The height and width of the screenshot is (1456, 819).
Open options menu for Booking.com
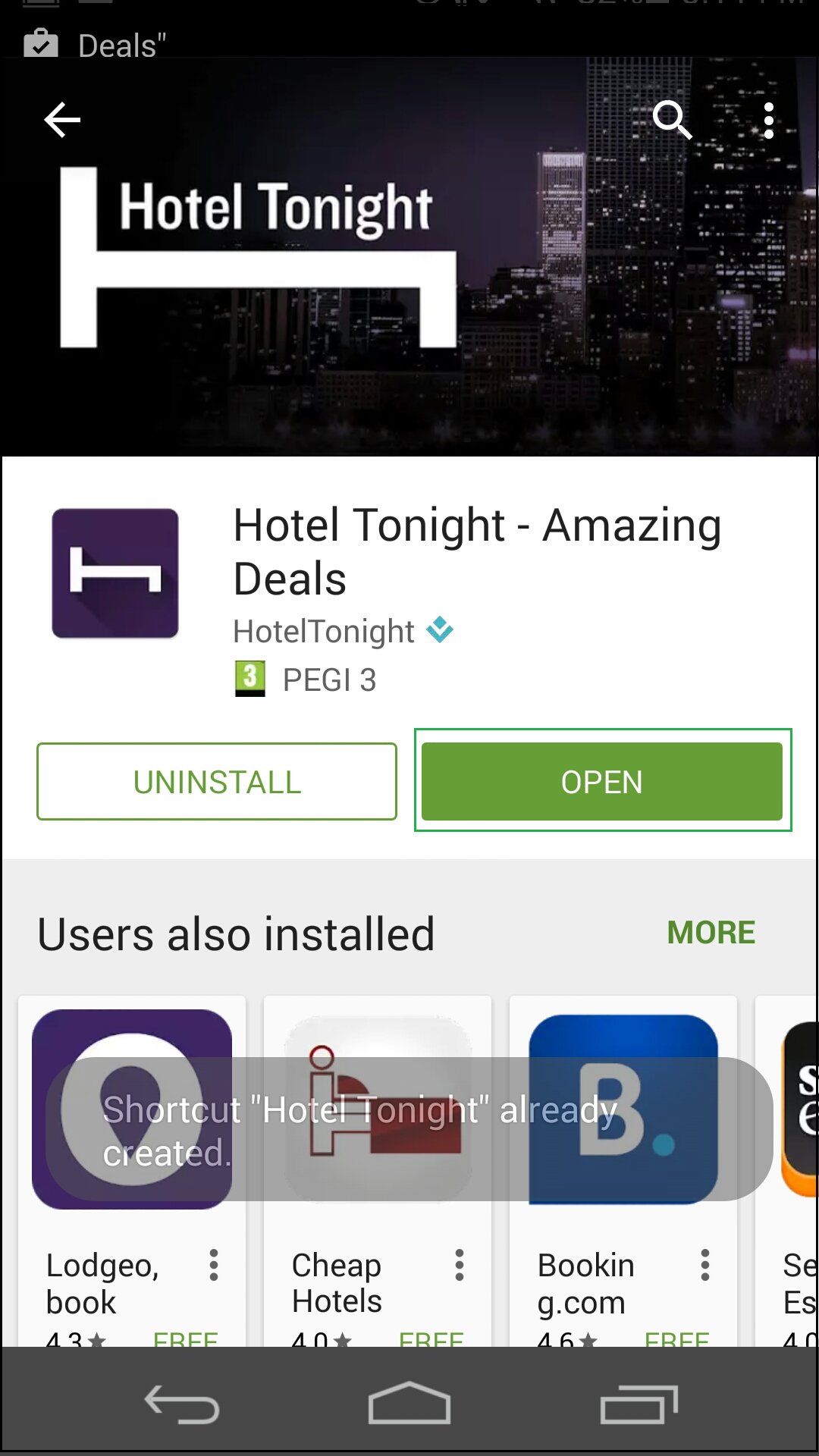tap(705, 1265)
